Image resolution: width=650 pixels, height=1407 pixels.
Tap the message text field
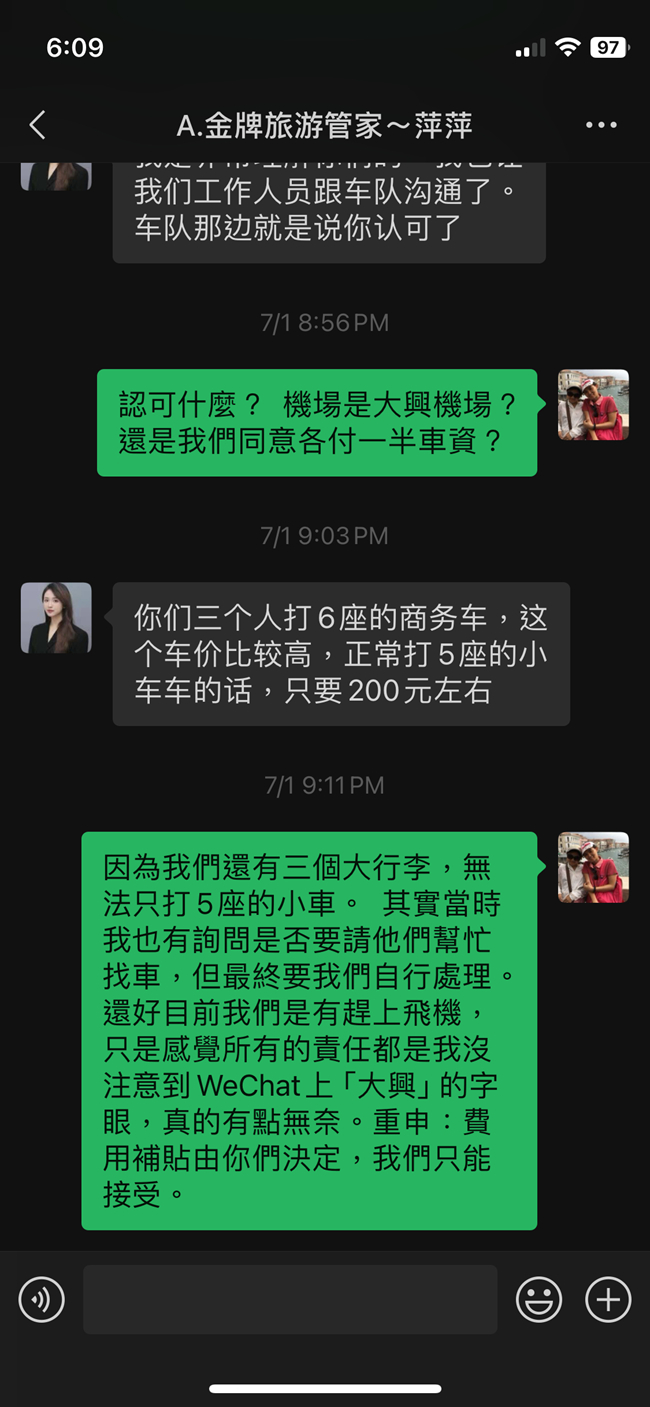[x=290, y=1299]
